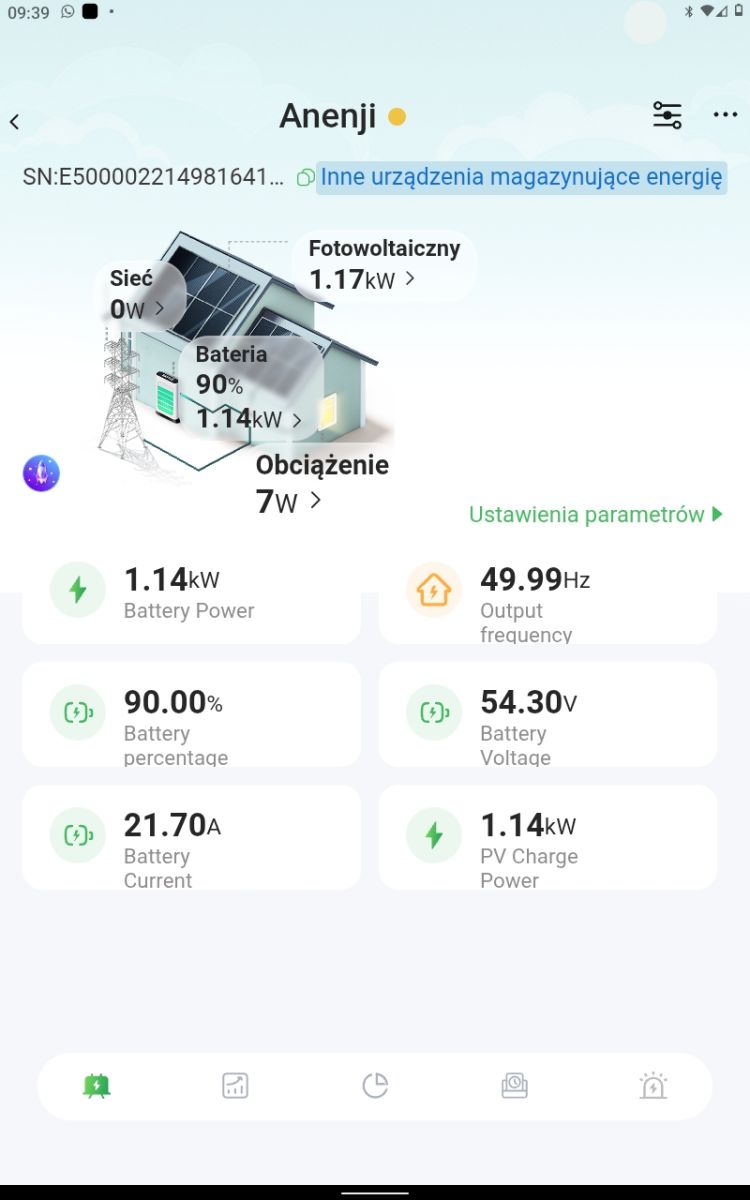The height and width of the screenshot is (1200, 750).
Task: Open the settings sliders icon
Action: click(x=667, y=115)
